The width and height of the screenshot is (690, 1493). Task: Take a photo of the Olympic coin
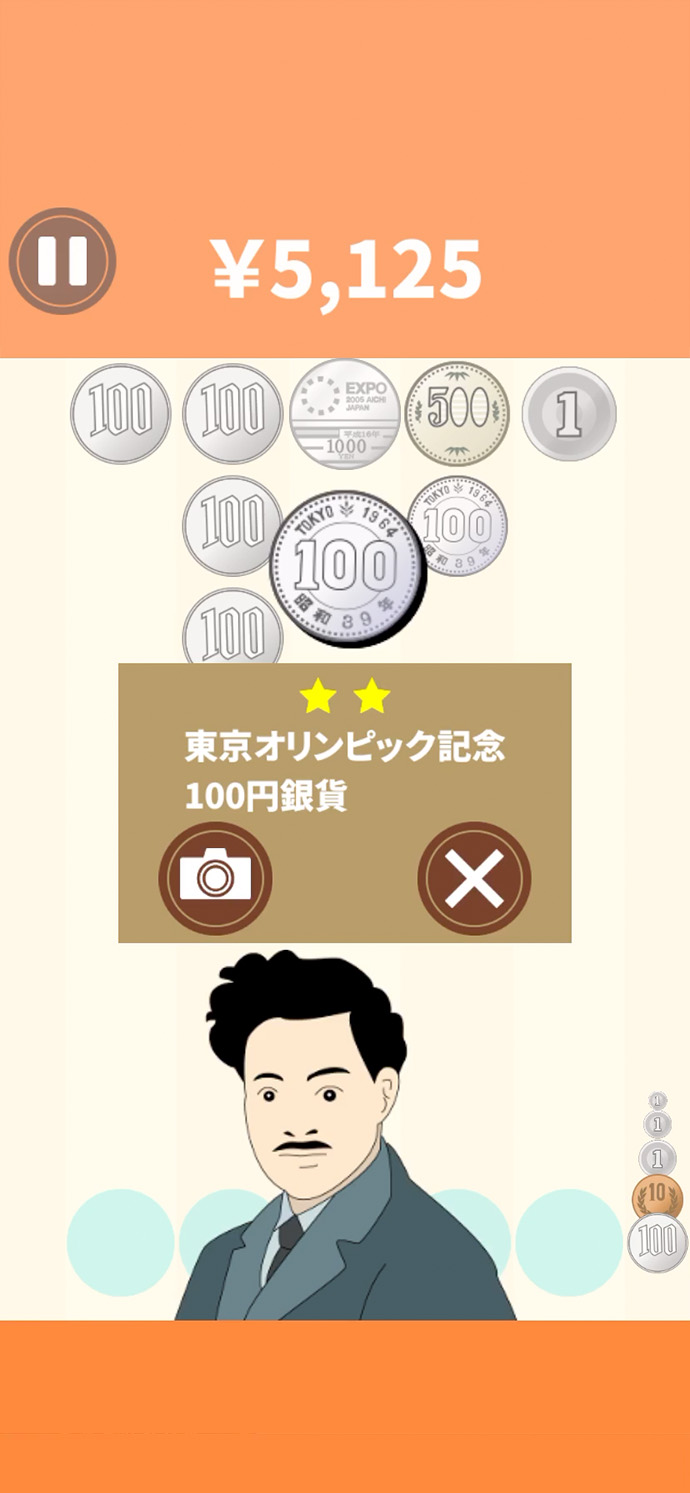click(x=215, y=878)
